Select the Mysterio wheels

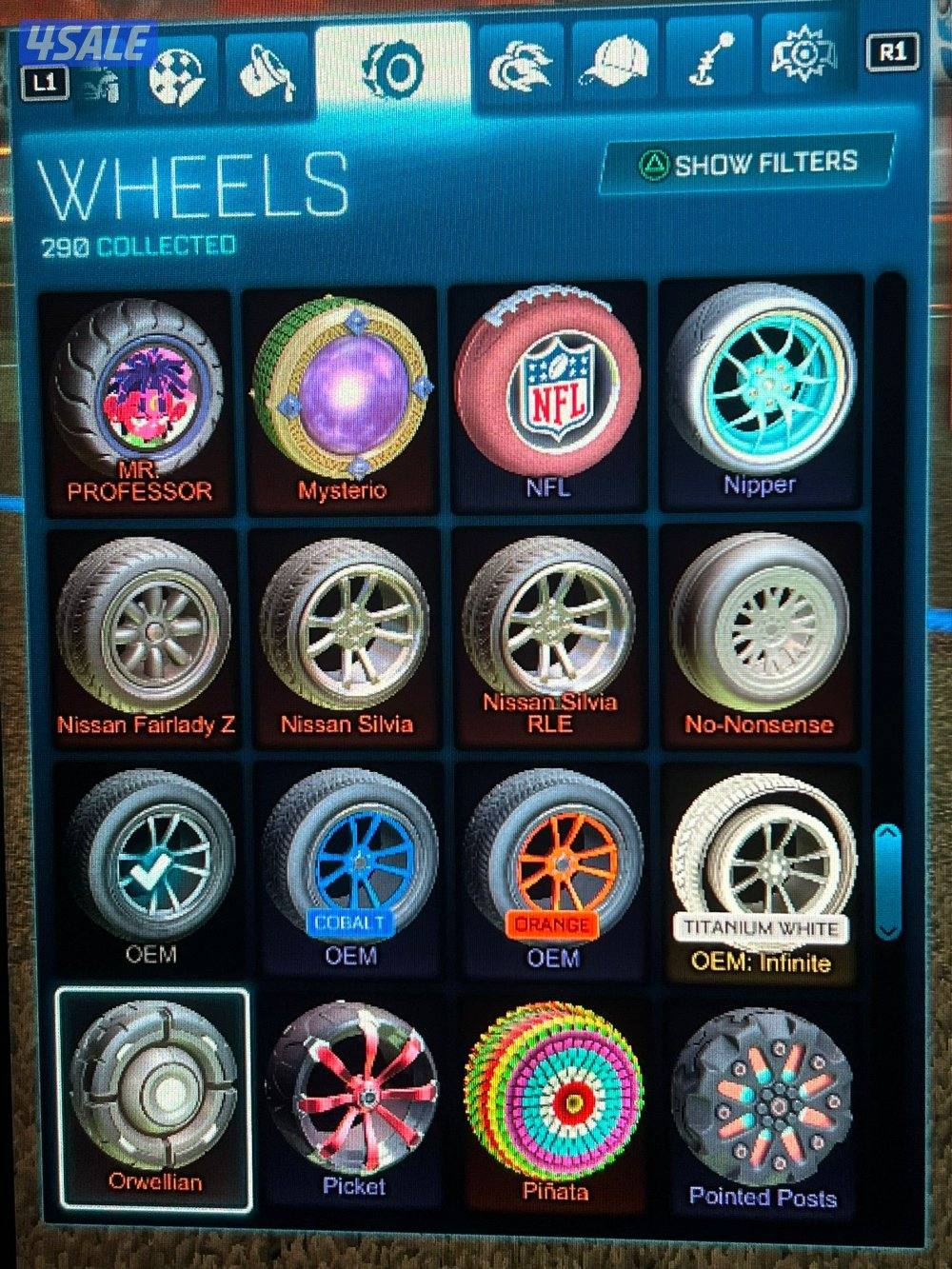(342, 398)
